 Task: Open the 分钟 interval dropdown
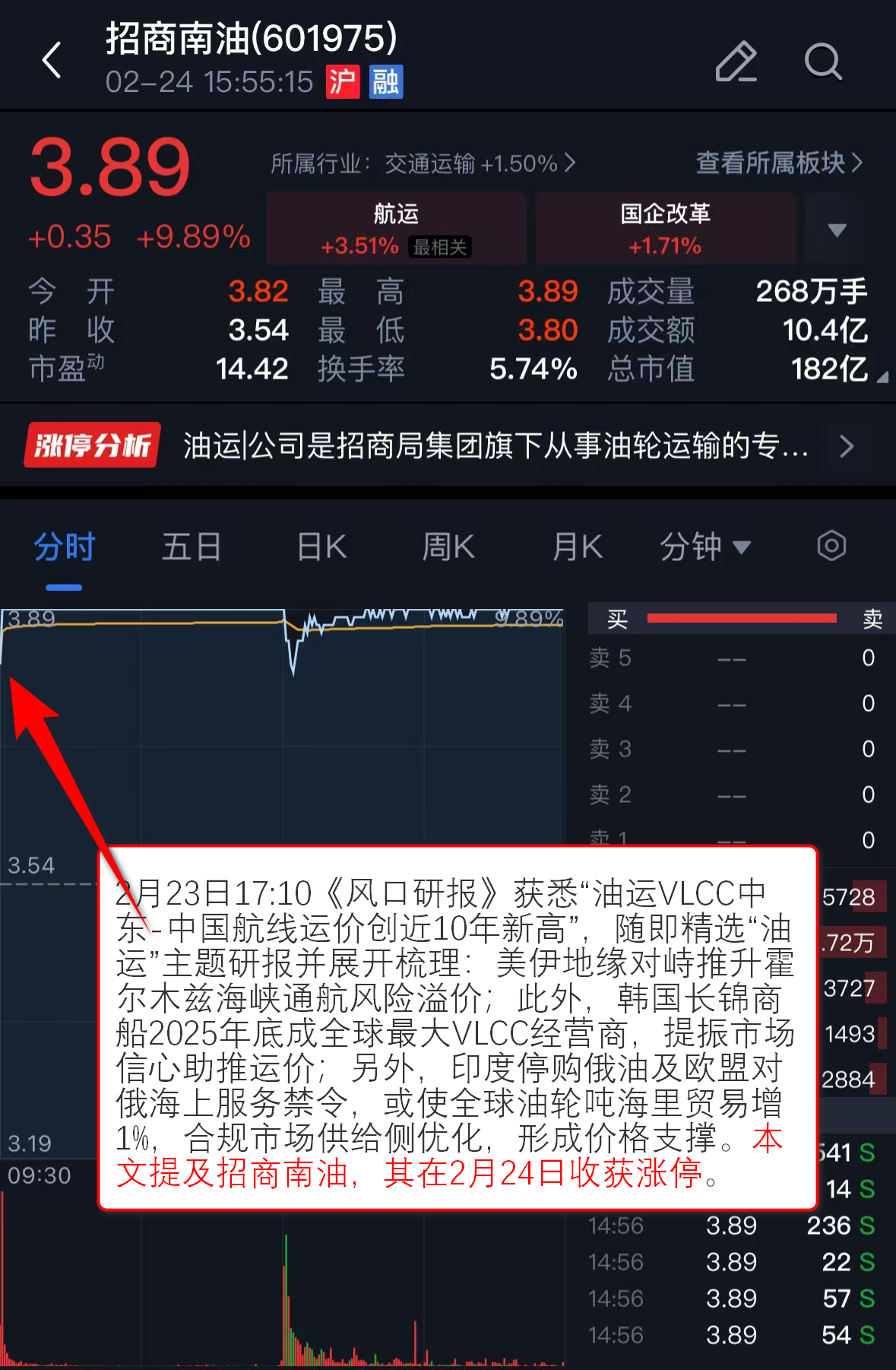[704, 547]
